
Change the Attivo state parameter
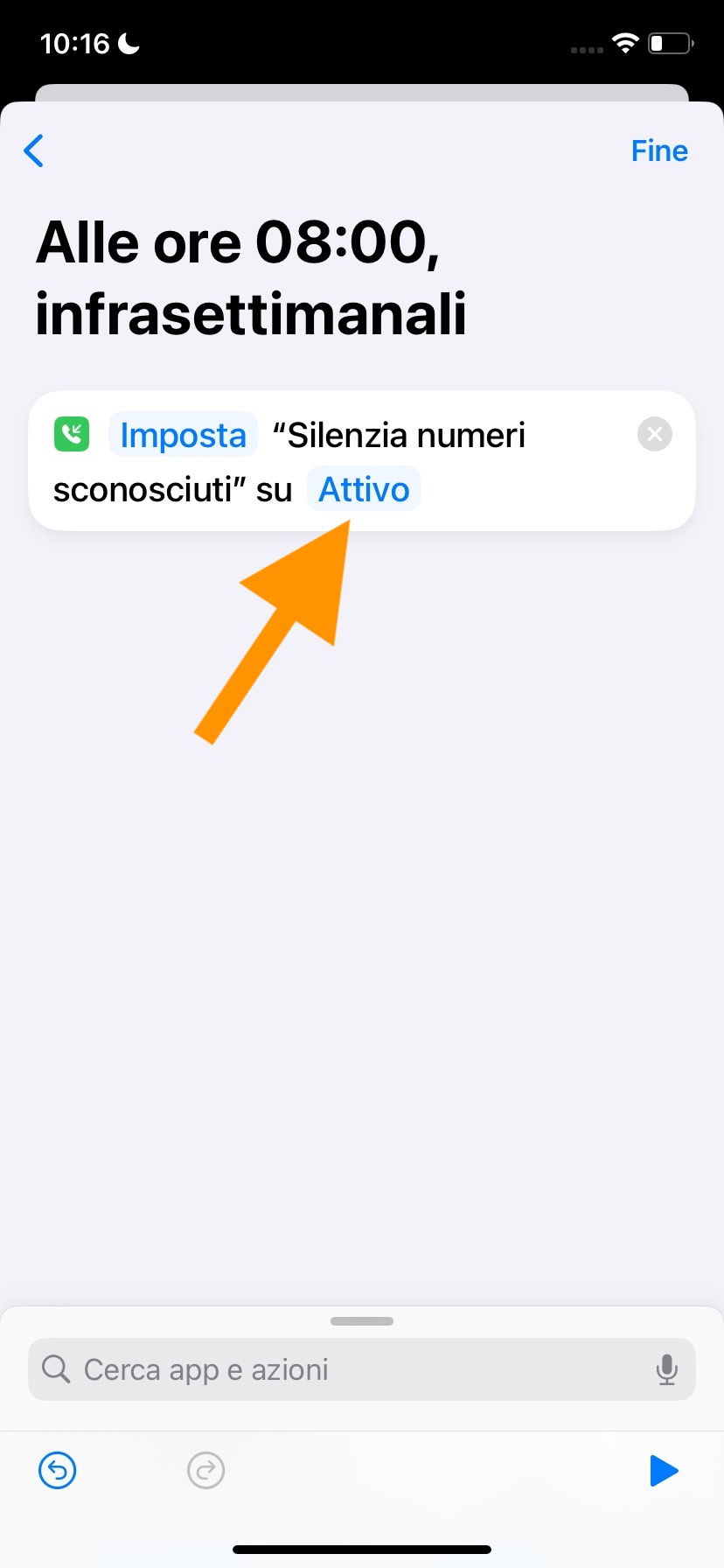pos(364,489)
